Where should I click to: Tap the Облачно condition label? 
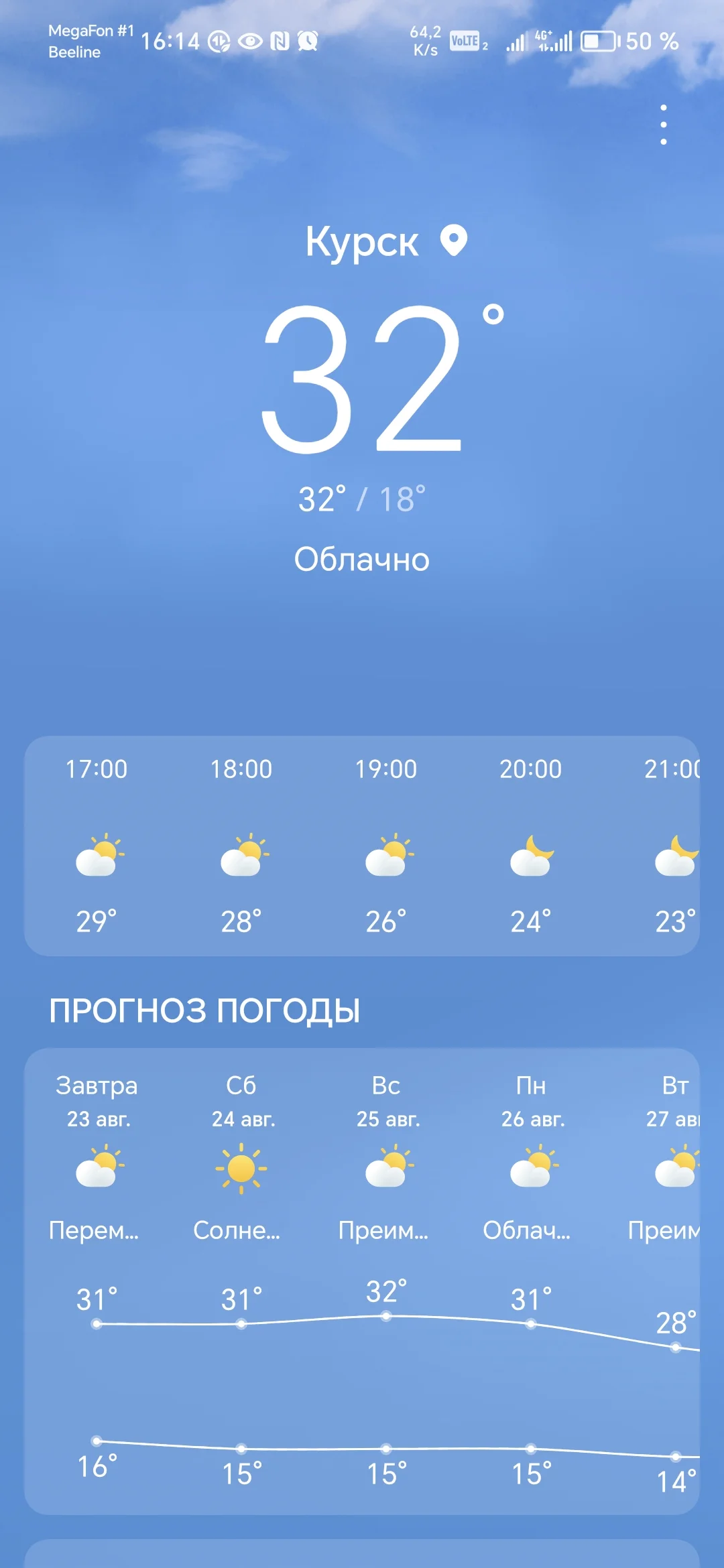361,558
